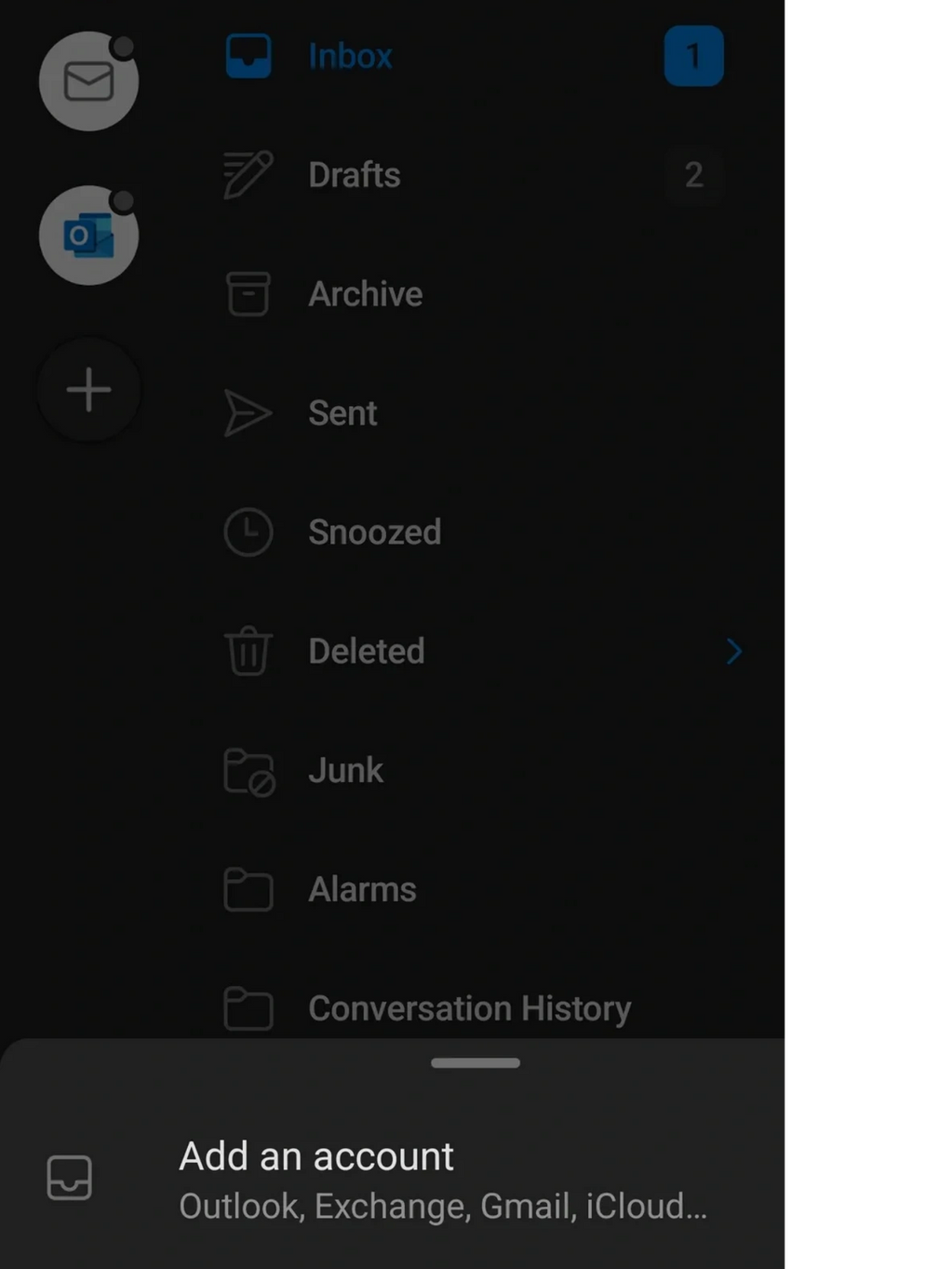View Snoozed messages
952x1269 pixels.
click(374, 533)
